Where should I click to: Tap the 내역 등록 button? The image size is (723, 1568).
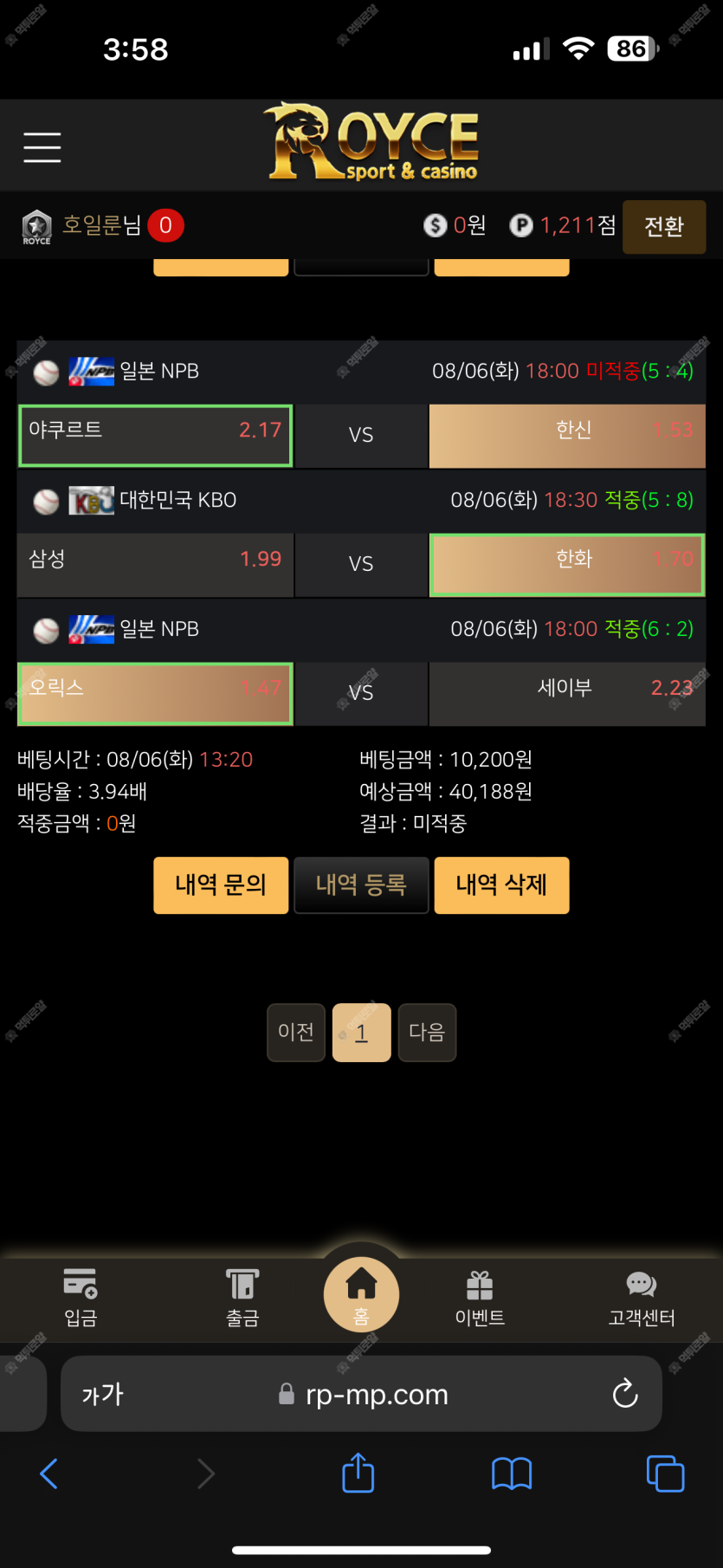(361, 884)
